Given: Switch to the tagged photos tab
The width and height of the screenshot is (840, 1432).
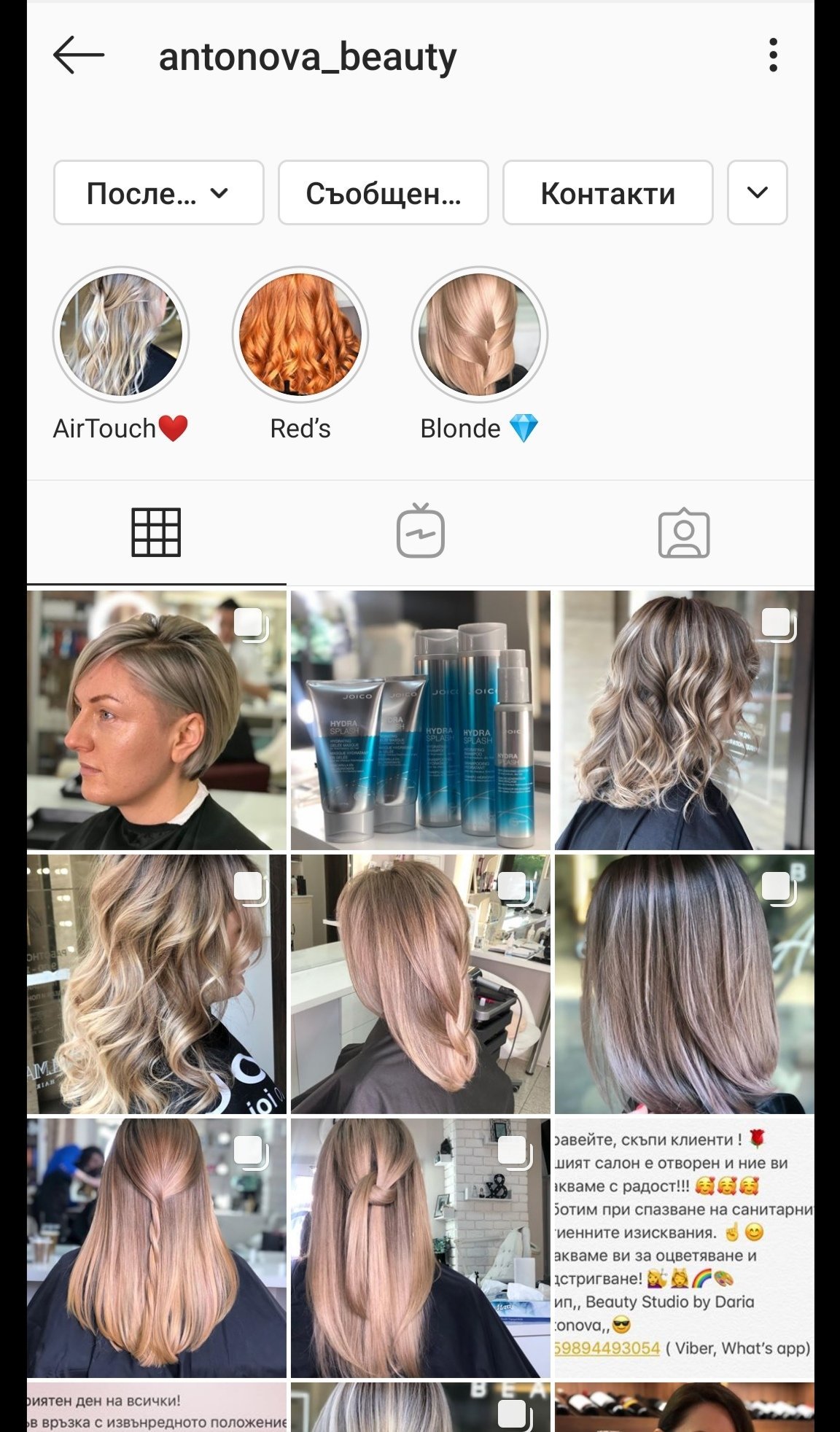Looking at the screenshot, I should [683, 533].
